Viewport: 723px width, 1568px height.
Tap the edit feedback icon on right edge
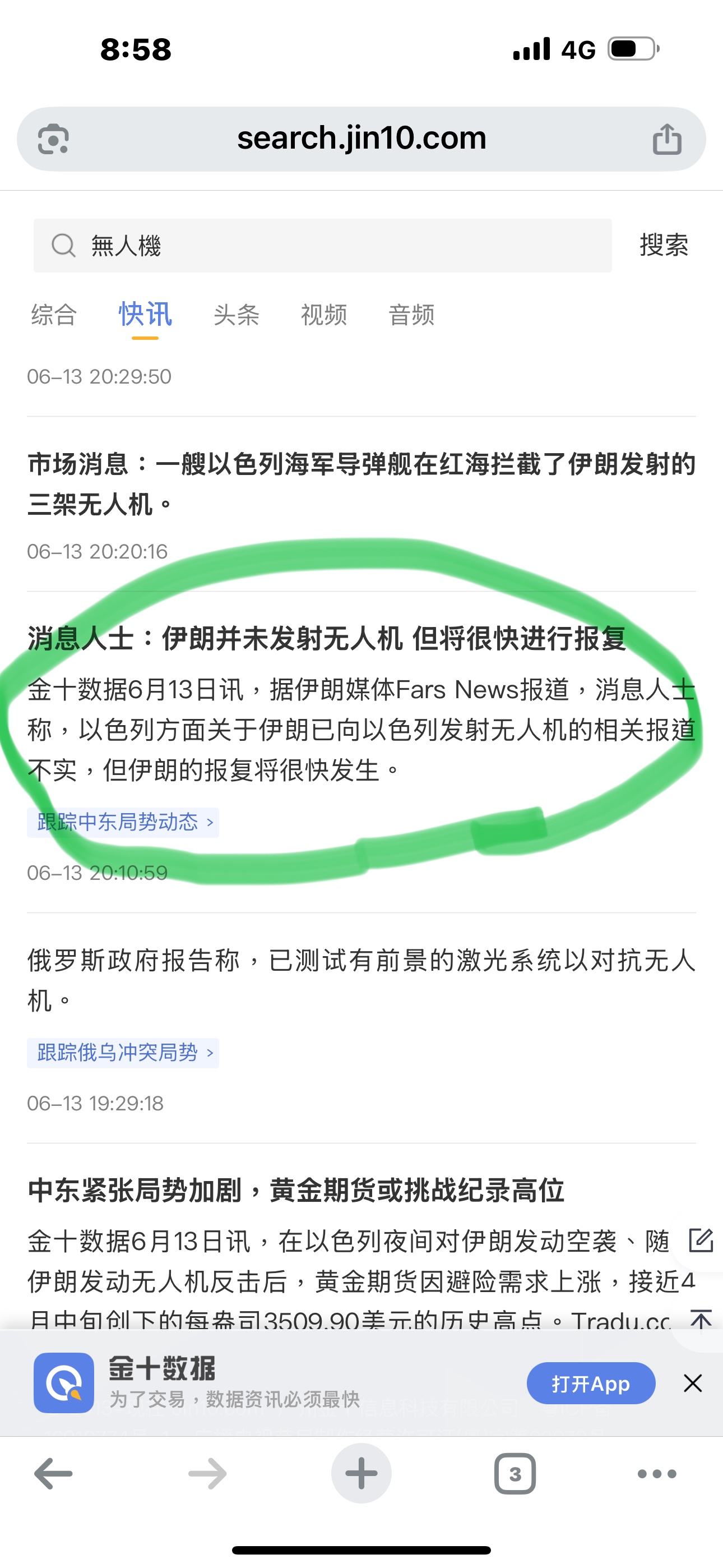point(701,1240)
